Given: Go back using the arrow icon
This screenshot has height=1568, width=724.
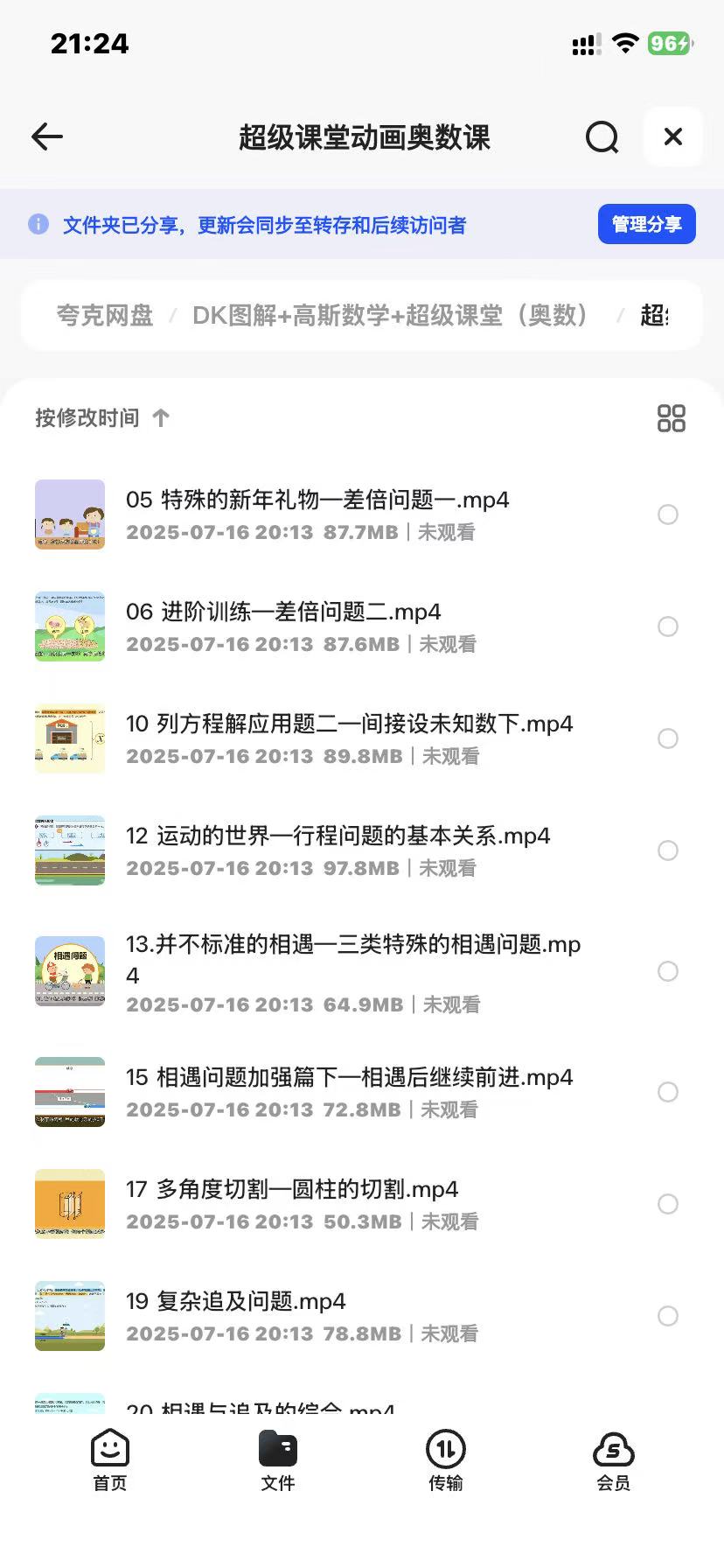Looking at the screenshot, I should pos(47,136).
